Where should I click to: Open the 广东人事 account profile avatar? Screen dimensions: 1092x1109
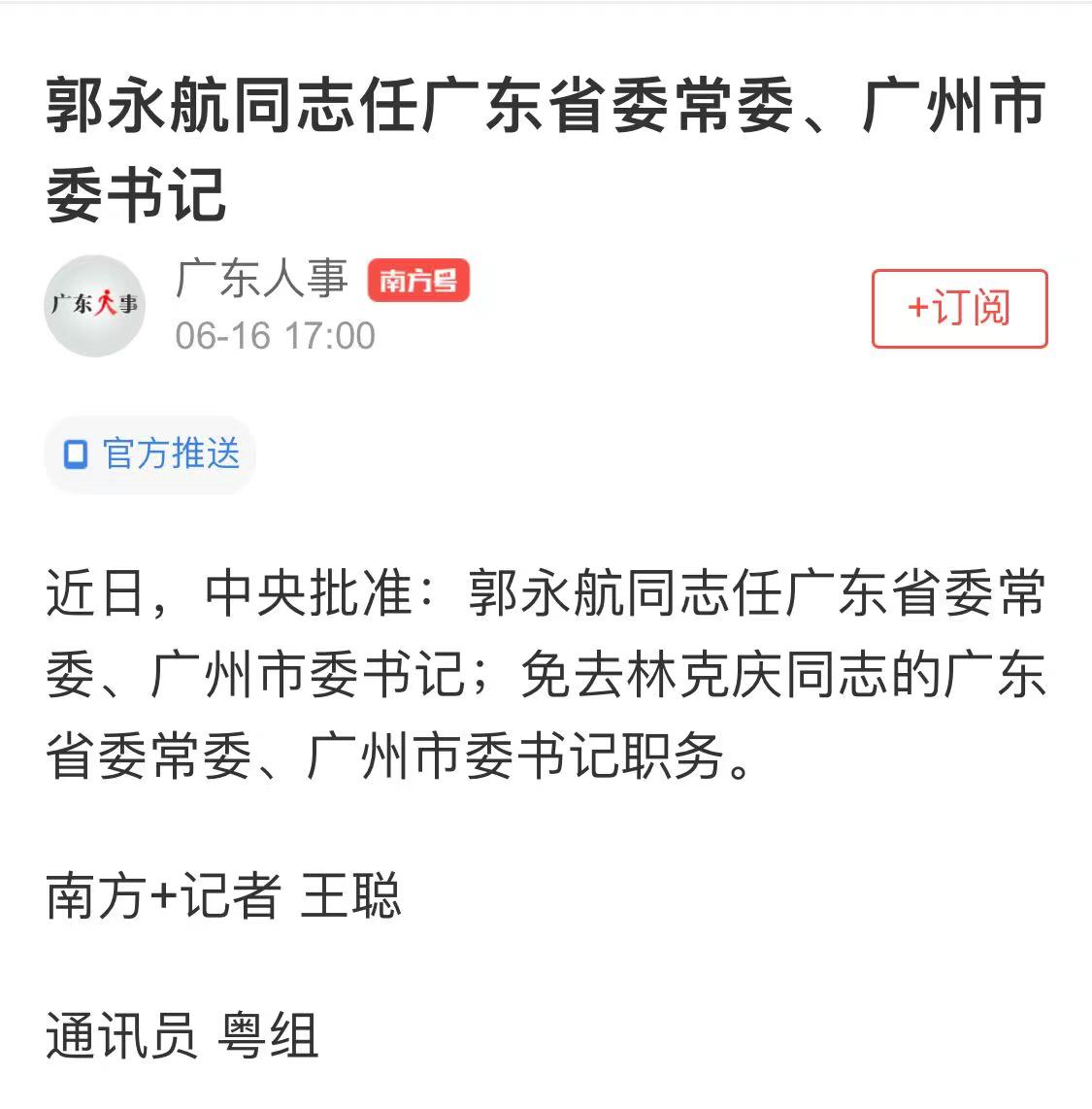[x=94, y=305]
